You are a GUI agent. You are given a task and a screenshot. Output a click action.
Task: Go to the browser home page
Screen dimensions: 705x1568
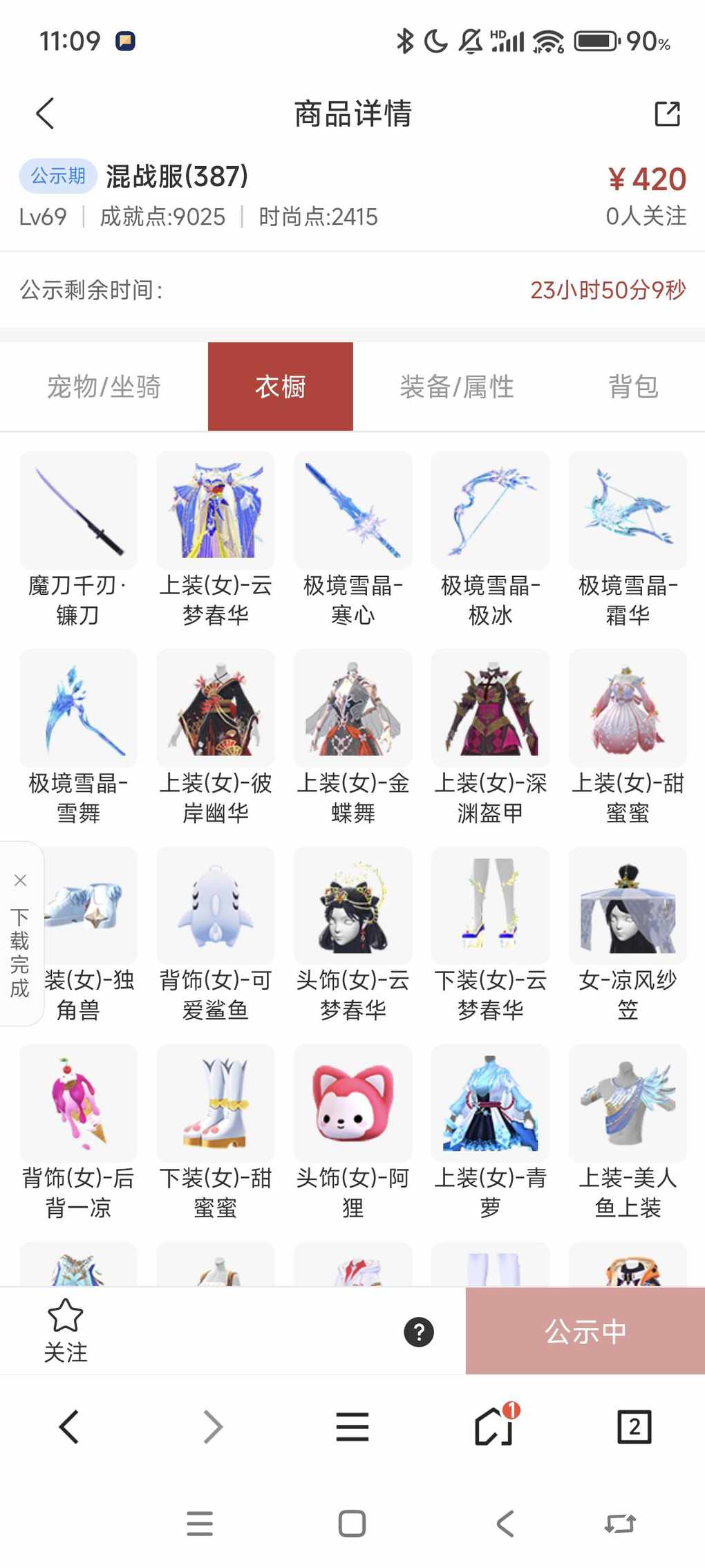(493, 1427)
